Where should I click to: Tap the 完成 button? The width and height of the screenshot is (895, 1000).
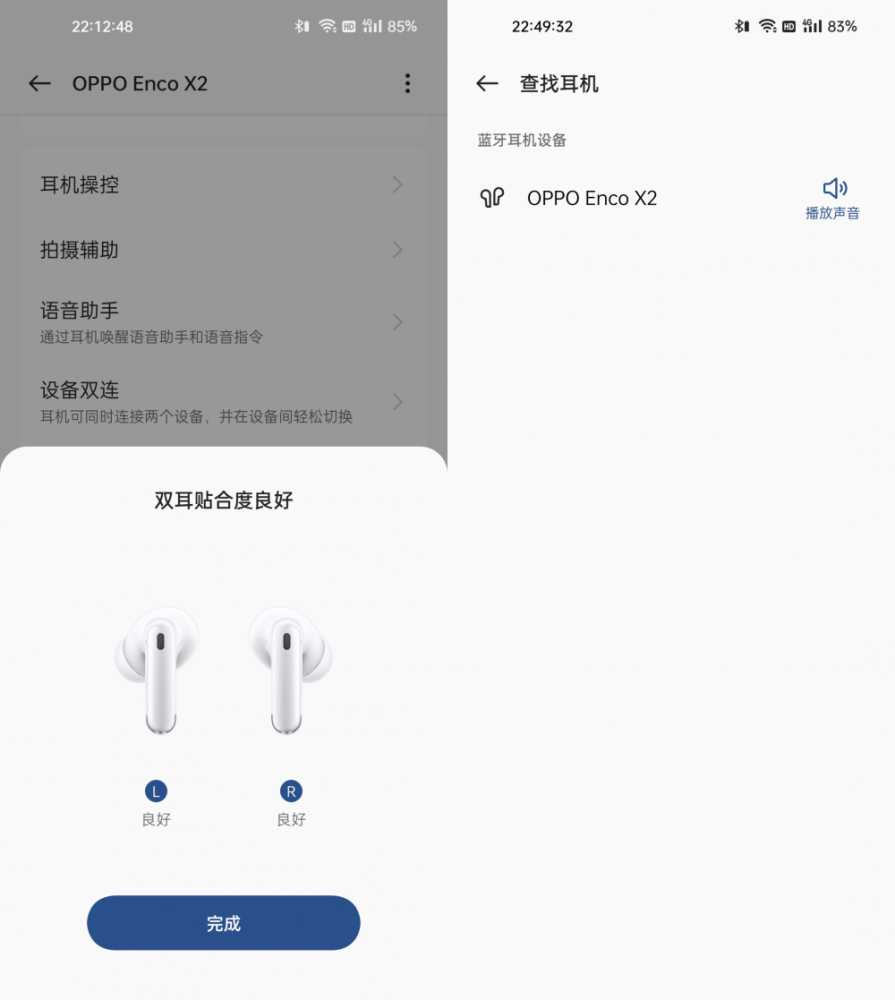[x=223, y=923]
